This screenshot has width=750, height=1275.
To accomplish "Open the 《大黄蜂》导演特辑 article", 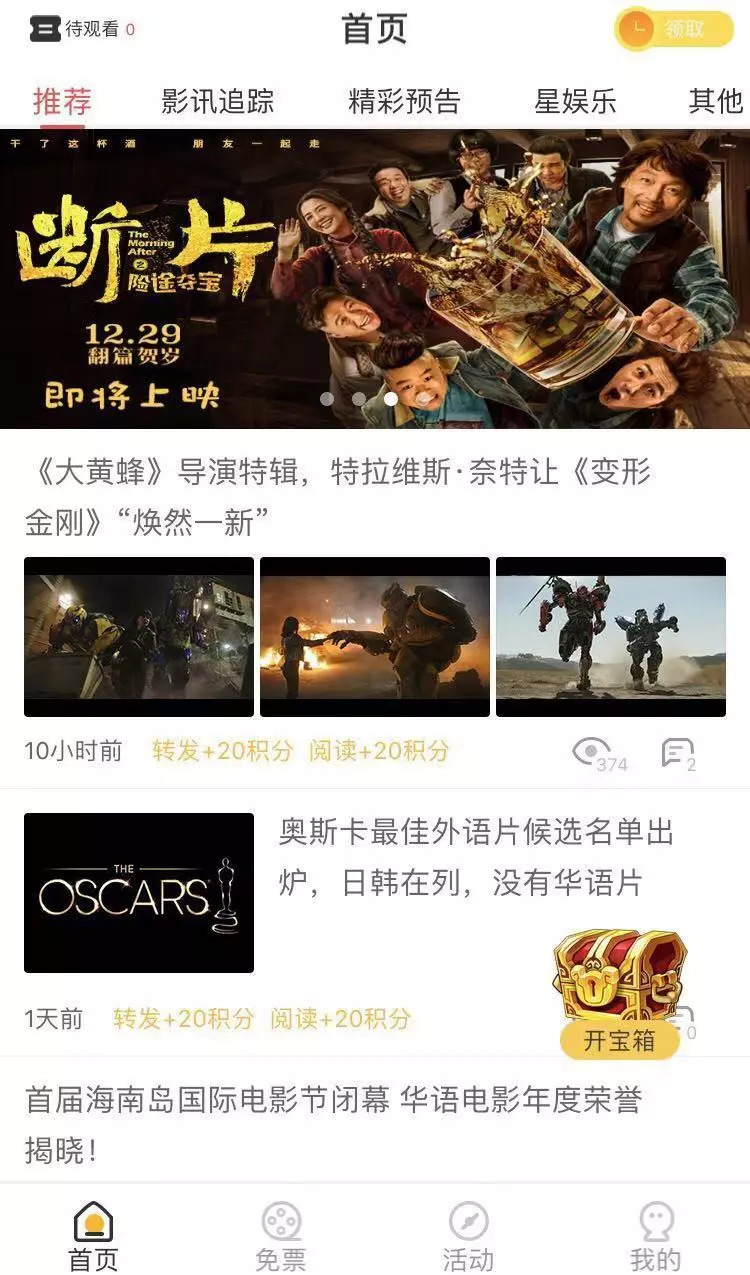I will 338,496.
